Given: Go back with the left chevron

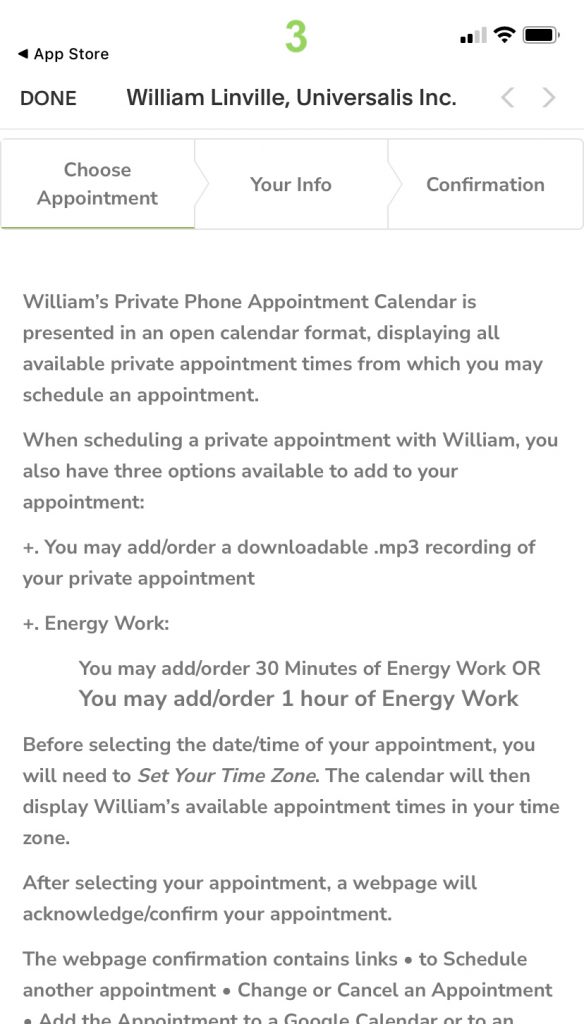Looking at the screenshot, I should coord(508,98).
